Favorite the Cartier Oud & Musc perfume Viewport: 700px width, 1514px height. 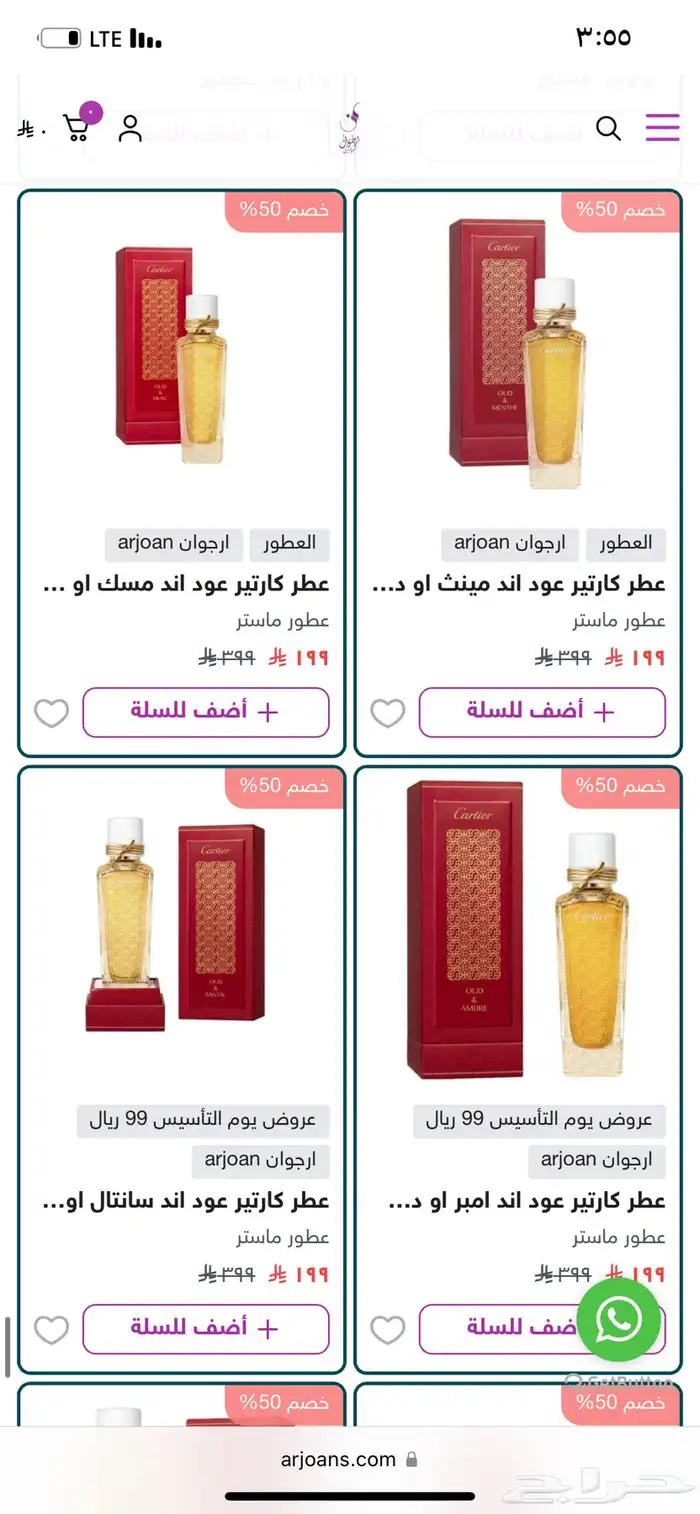coord(52,713)
